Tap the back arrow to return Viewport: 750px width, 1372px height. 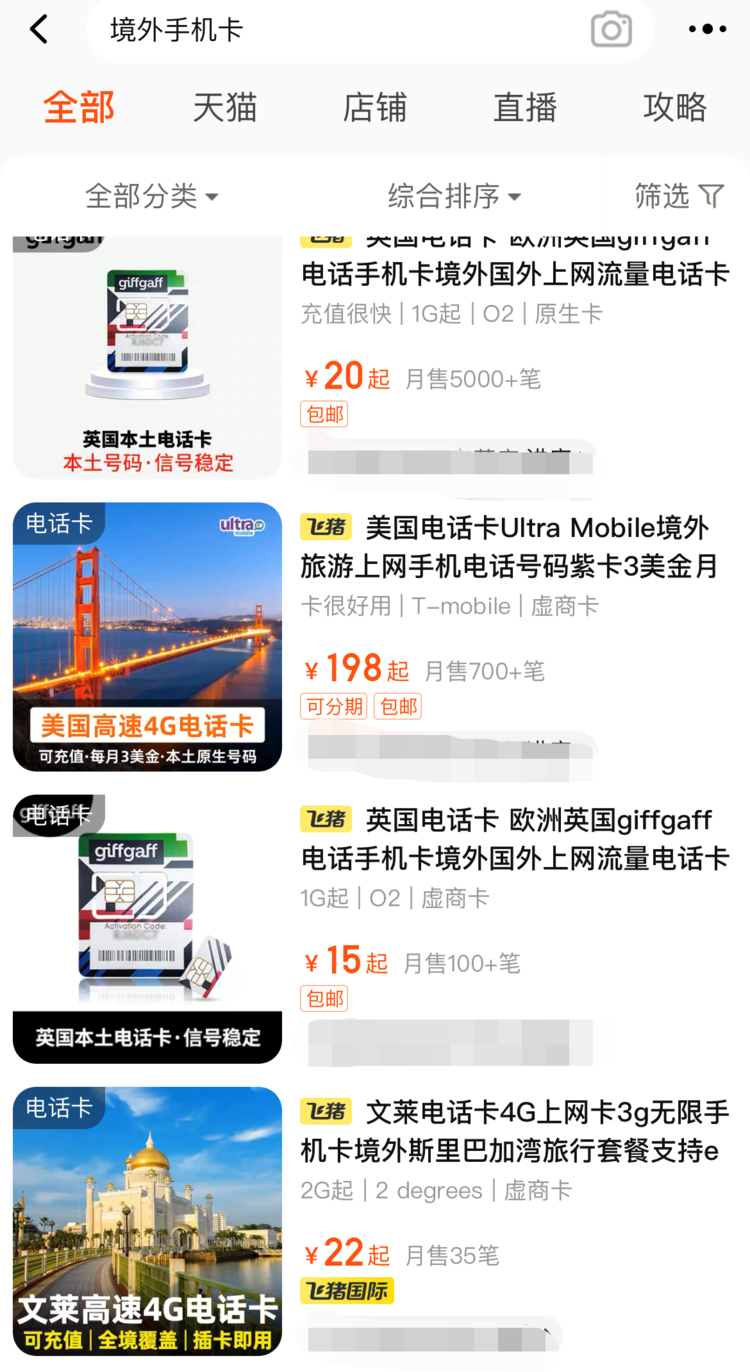coord(39,29)
